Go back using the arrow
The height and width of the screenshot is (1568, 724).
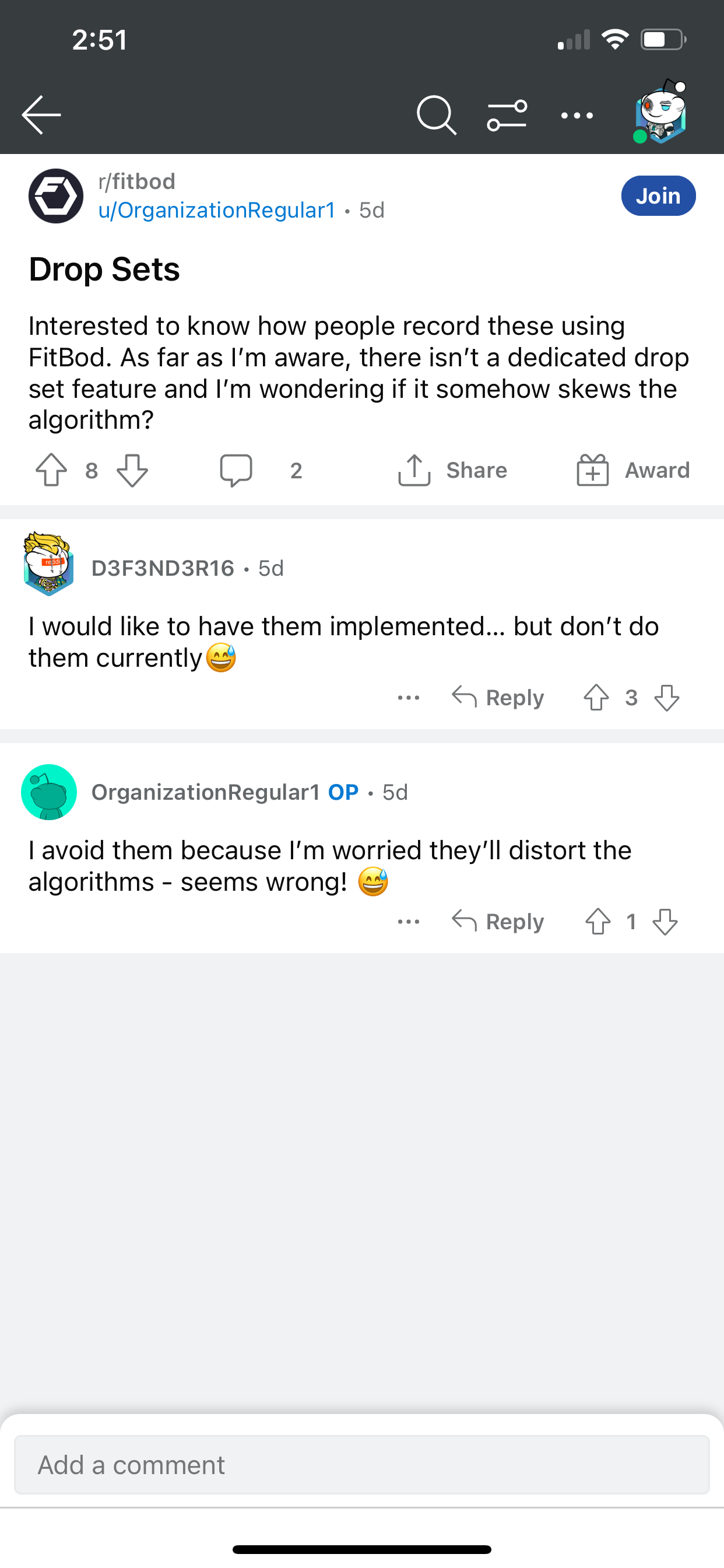tap(41, 114)
